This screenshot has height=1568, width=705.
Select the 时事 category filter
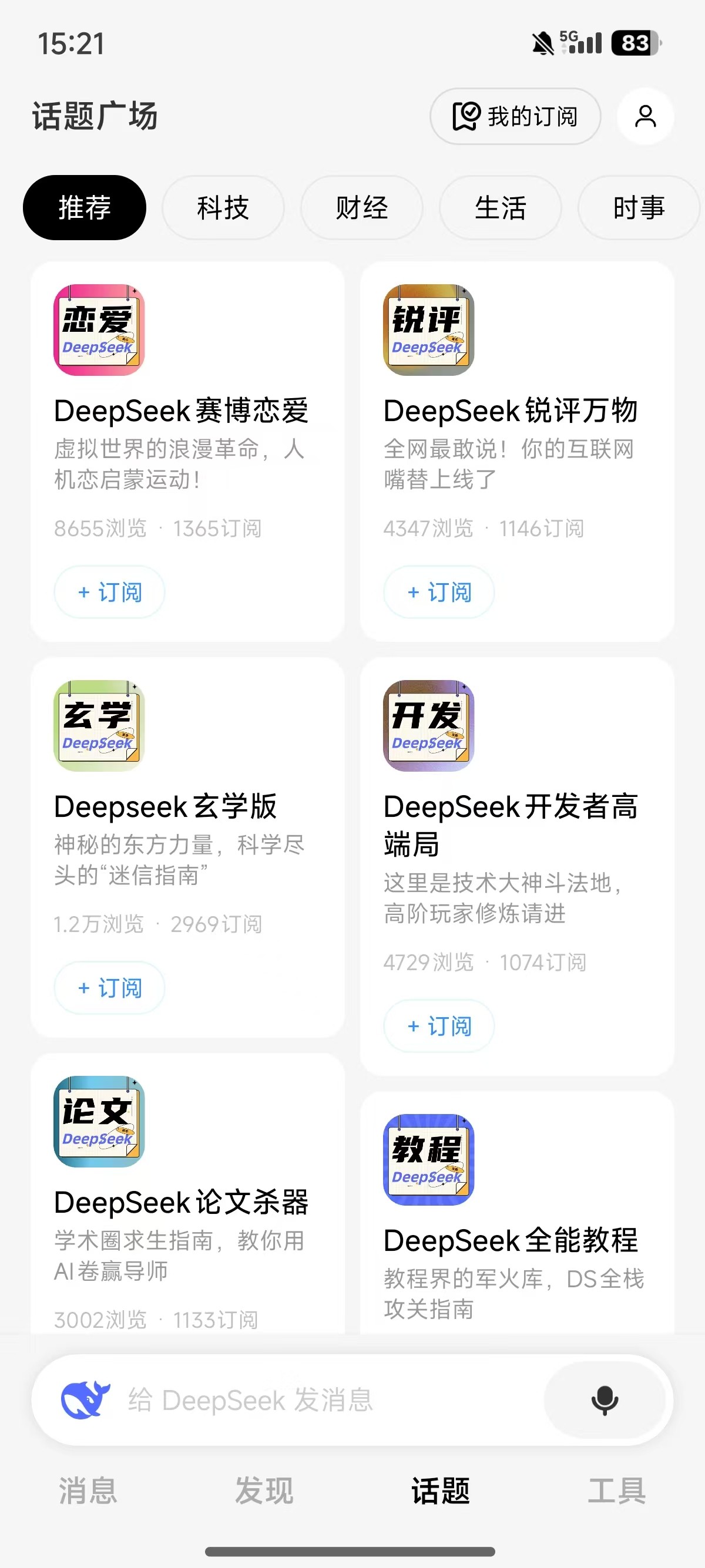[x=638, y=207]
